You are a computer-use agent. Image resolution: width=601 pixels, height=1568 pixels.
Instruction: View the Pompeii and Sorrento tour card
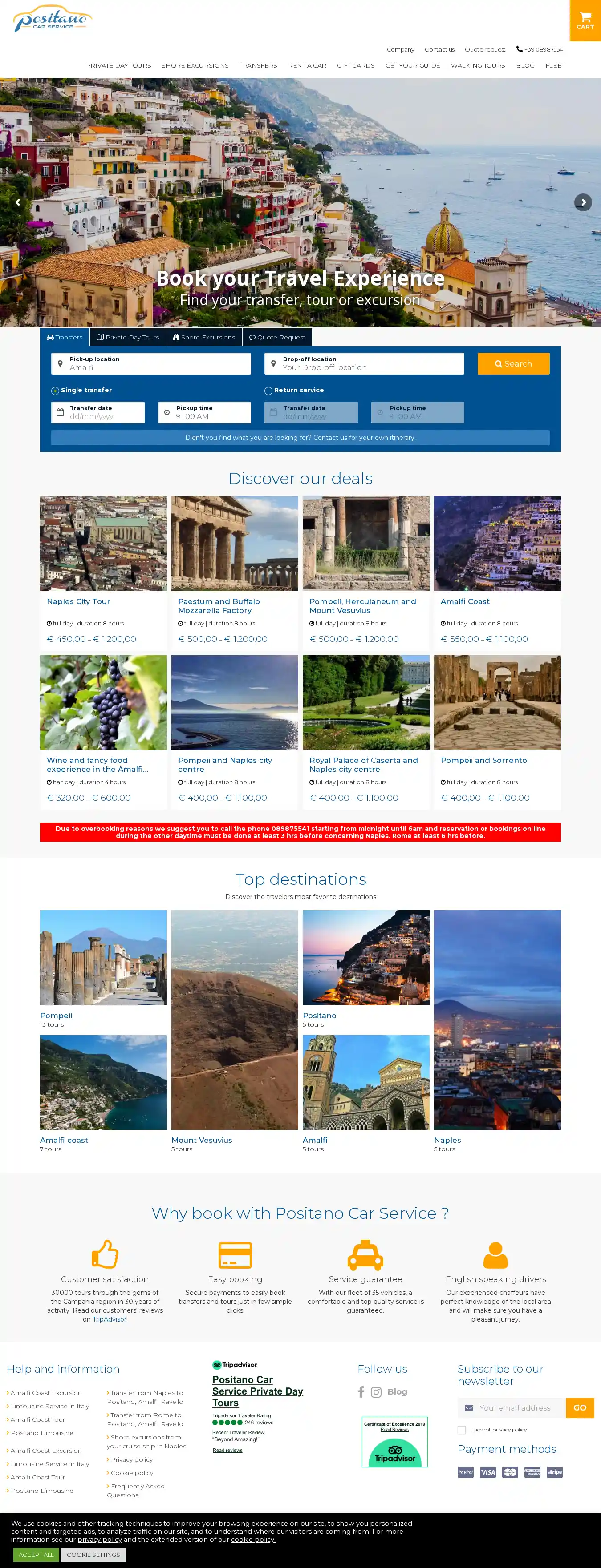click(x=483, y=760)
